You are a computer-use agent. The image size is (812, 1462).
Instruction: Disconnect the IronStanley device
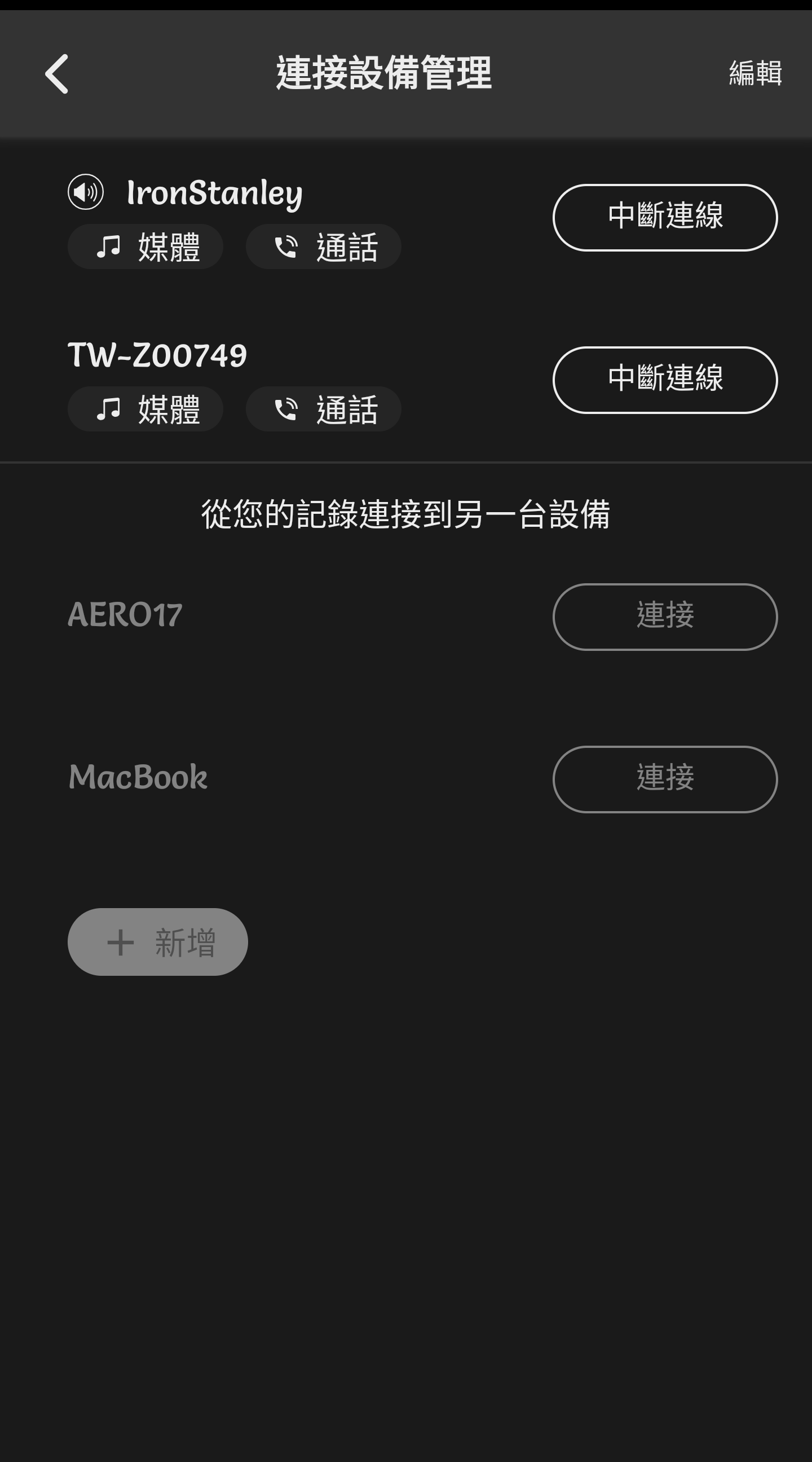[664, 217]
